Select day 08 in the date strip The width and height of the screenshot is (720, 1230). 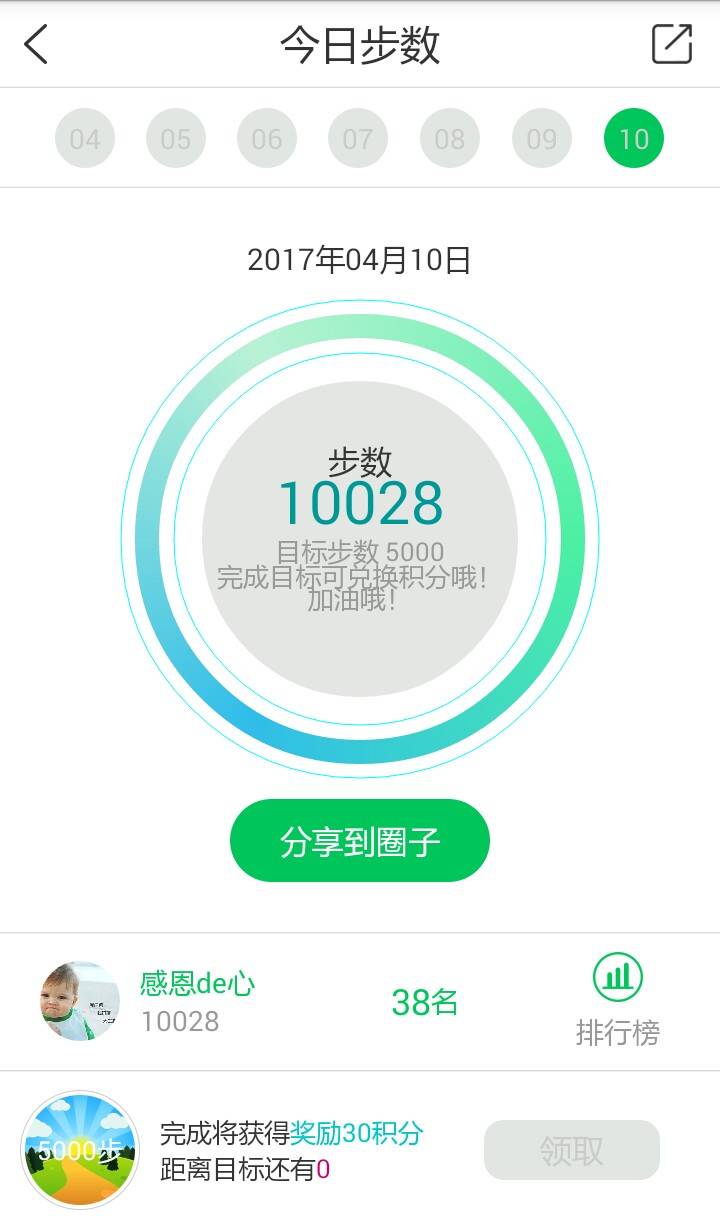450,139
